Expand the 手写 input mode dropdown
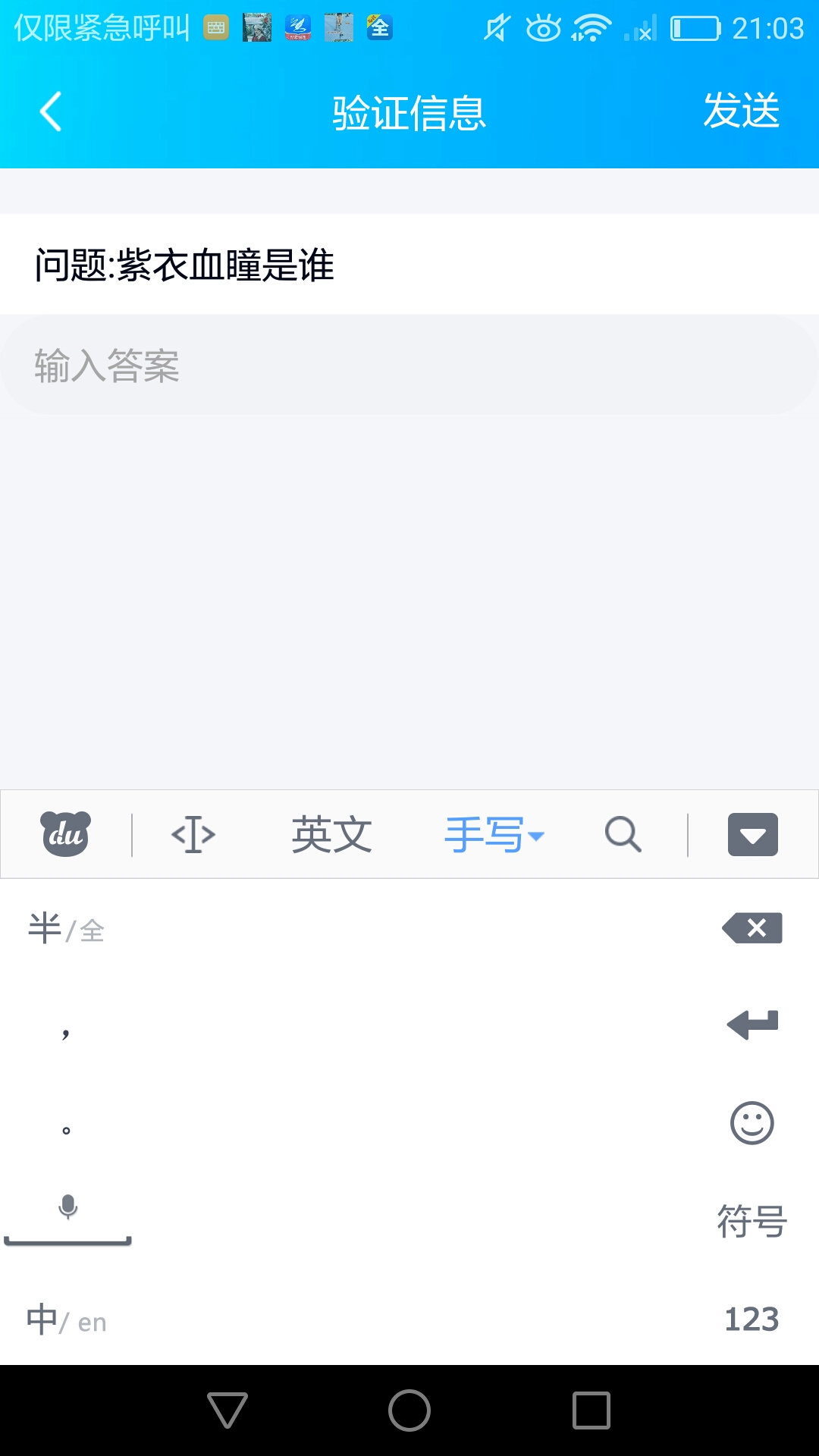 [x=494, y=834]
